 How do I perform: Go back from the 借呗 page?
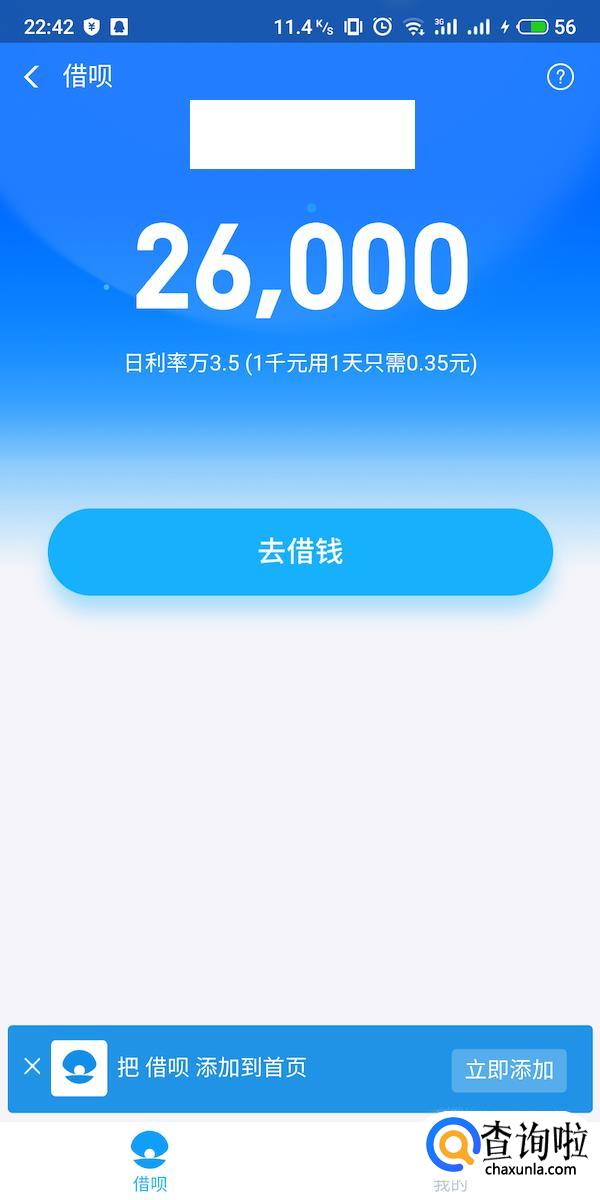[x=32, y=77]
